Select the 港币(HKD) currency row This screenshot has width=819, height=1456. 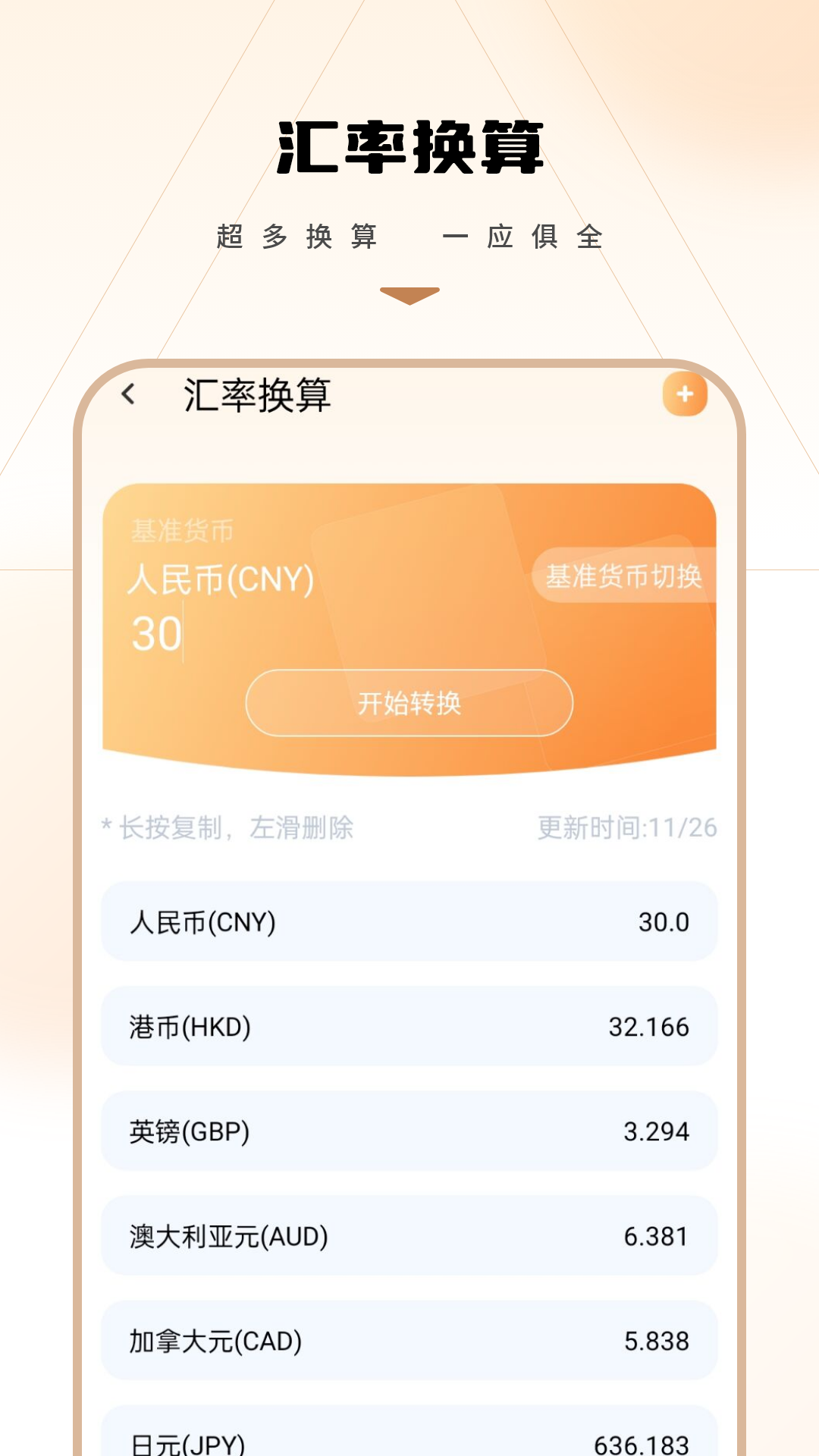(x=409, y=1027)
